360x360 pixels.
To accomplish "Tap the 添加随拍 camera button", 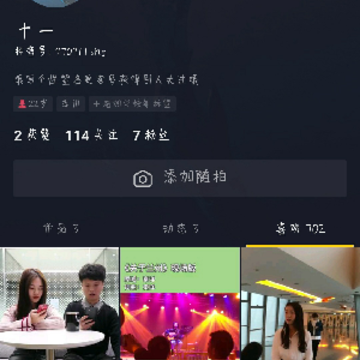I will [x=180, y=178].
